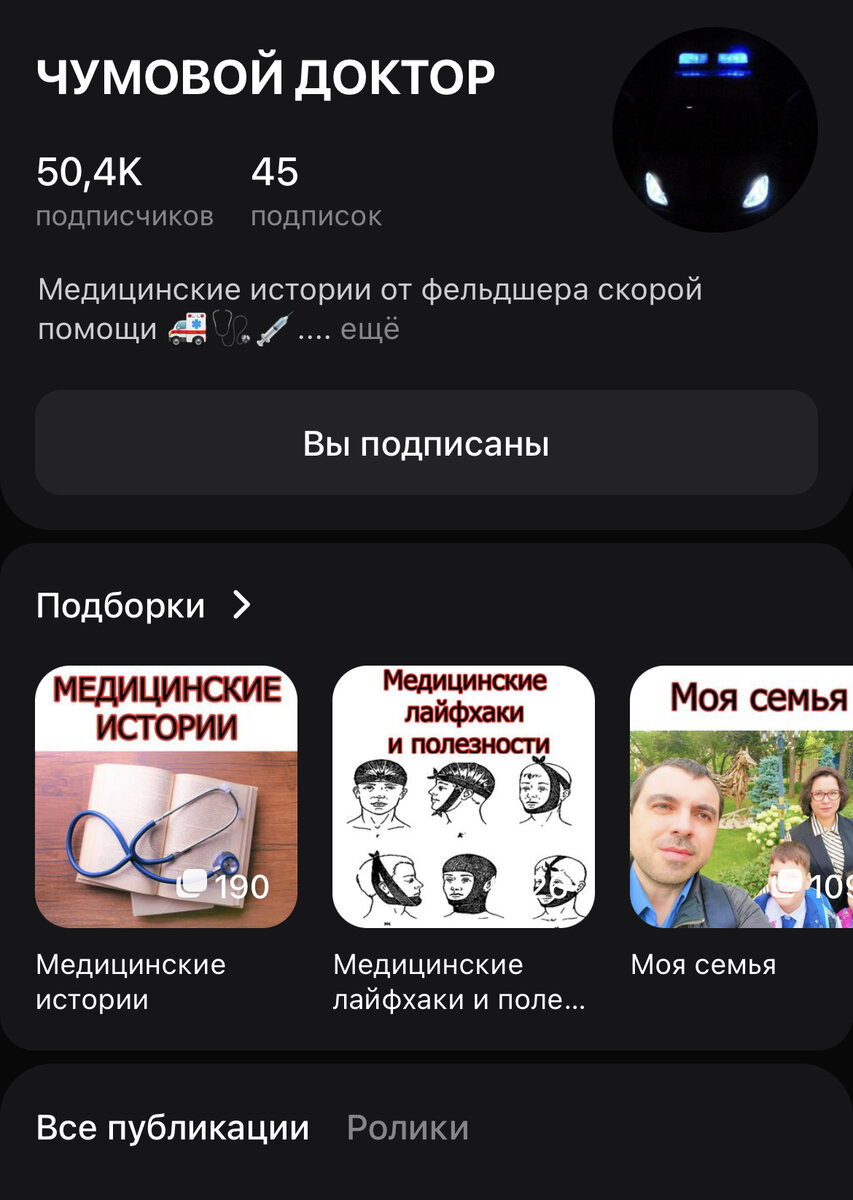Tap the Вы подписаны button
This screenshot has width=853, height=1200.
[426, 443]
